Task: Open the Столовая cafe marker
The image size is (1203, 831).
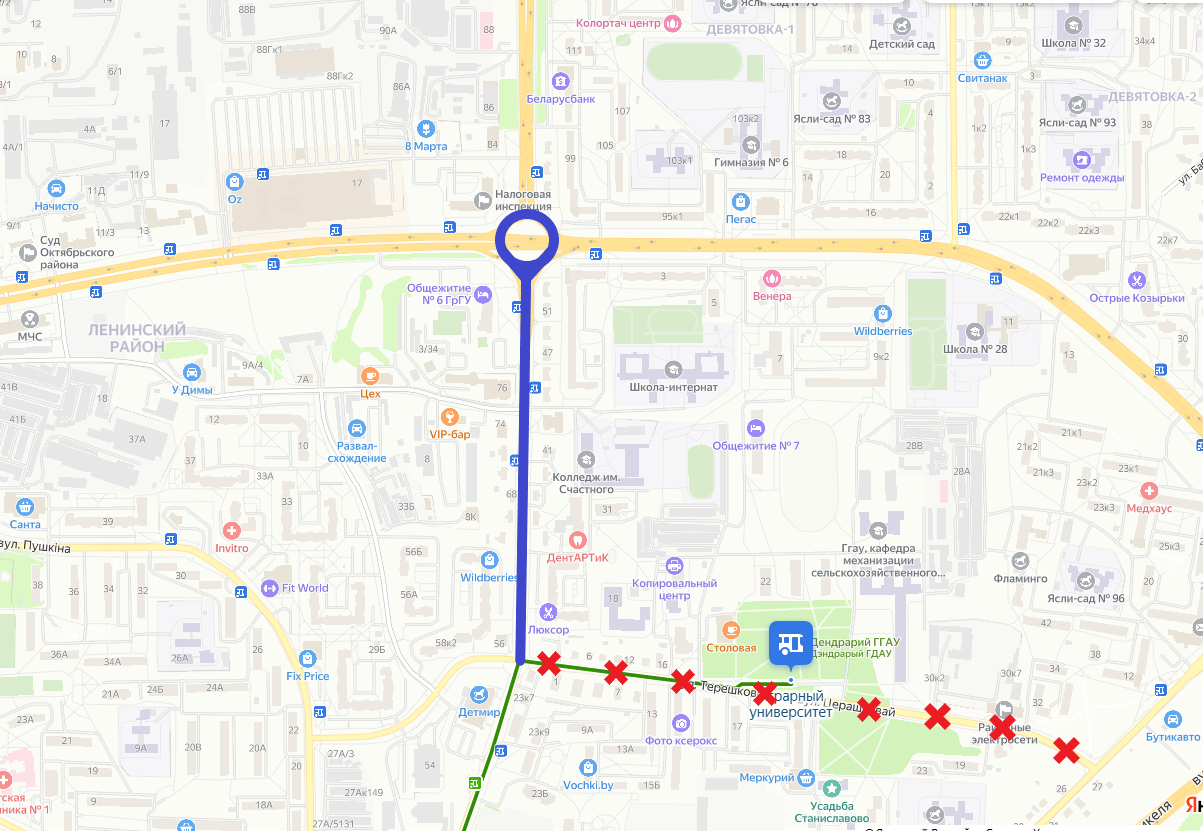Action: [x=731, y=629]
